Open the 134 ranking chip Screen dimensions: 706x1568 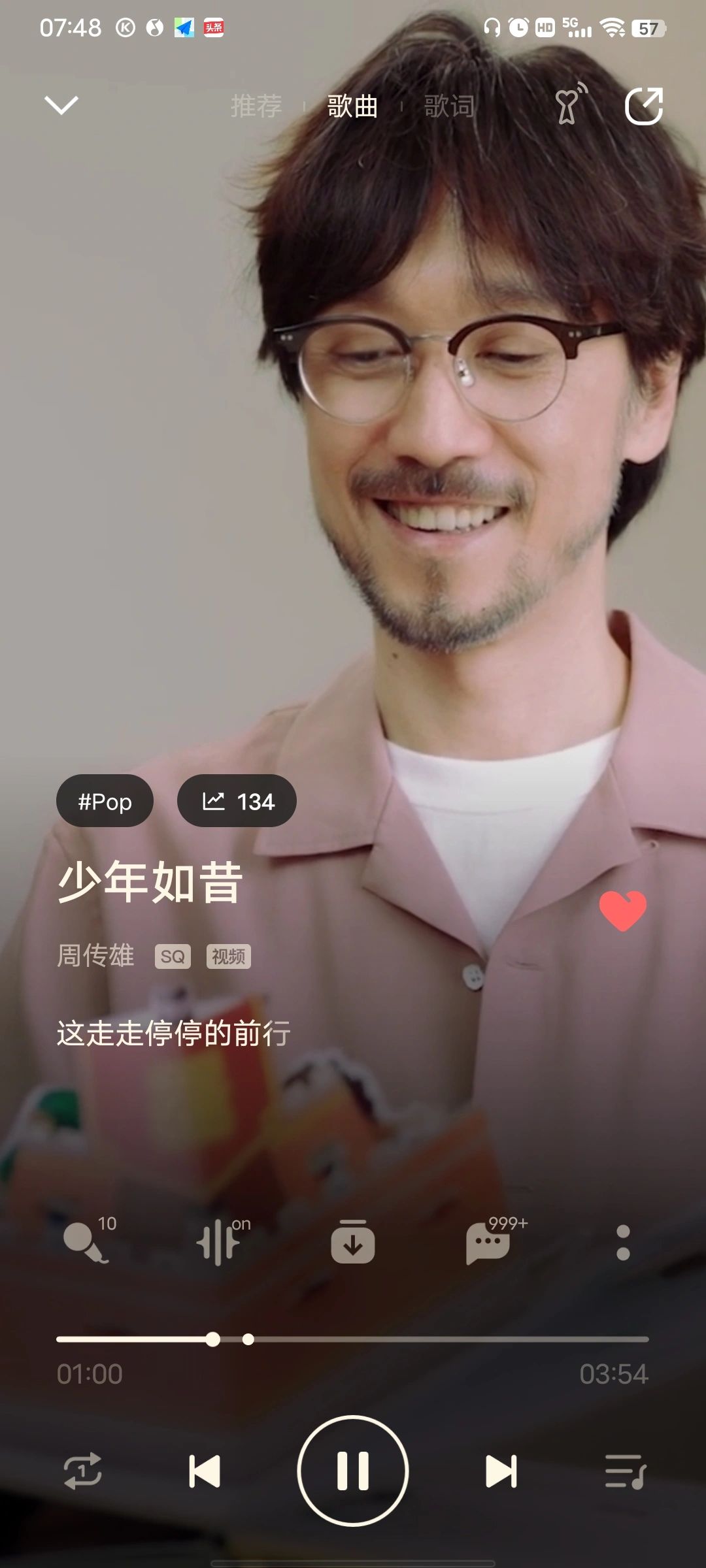pos(237,801)
